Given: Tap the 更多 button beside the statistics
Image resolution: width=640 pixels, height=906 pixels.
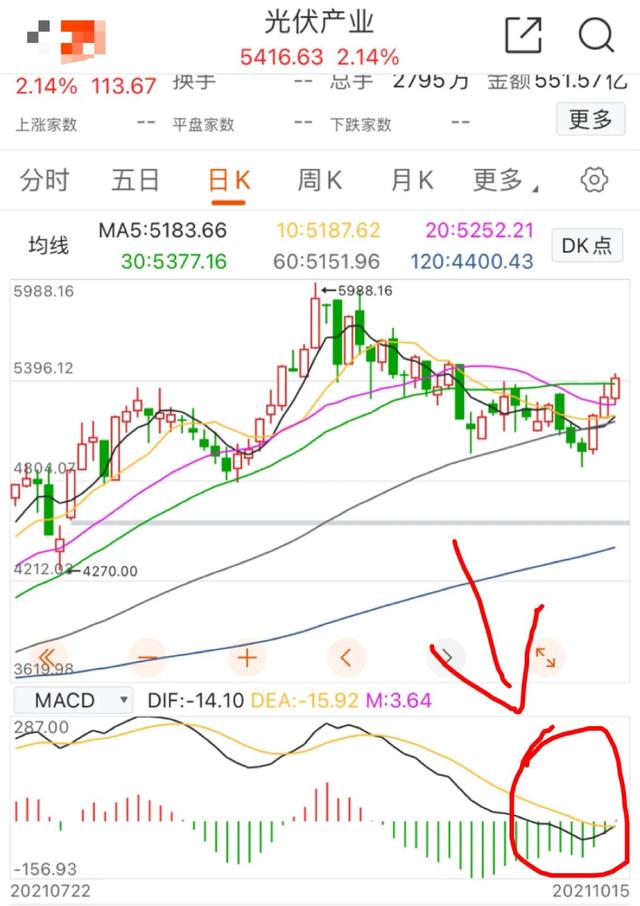Looking at the screenshot, I should click(590, 120).
